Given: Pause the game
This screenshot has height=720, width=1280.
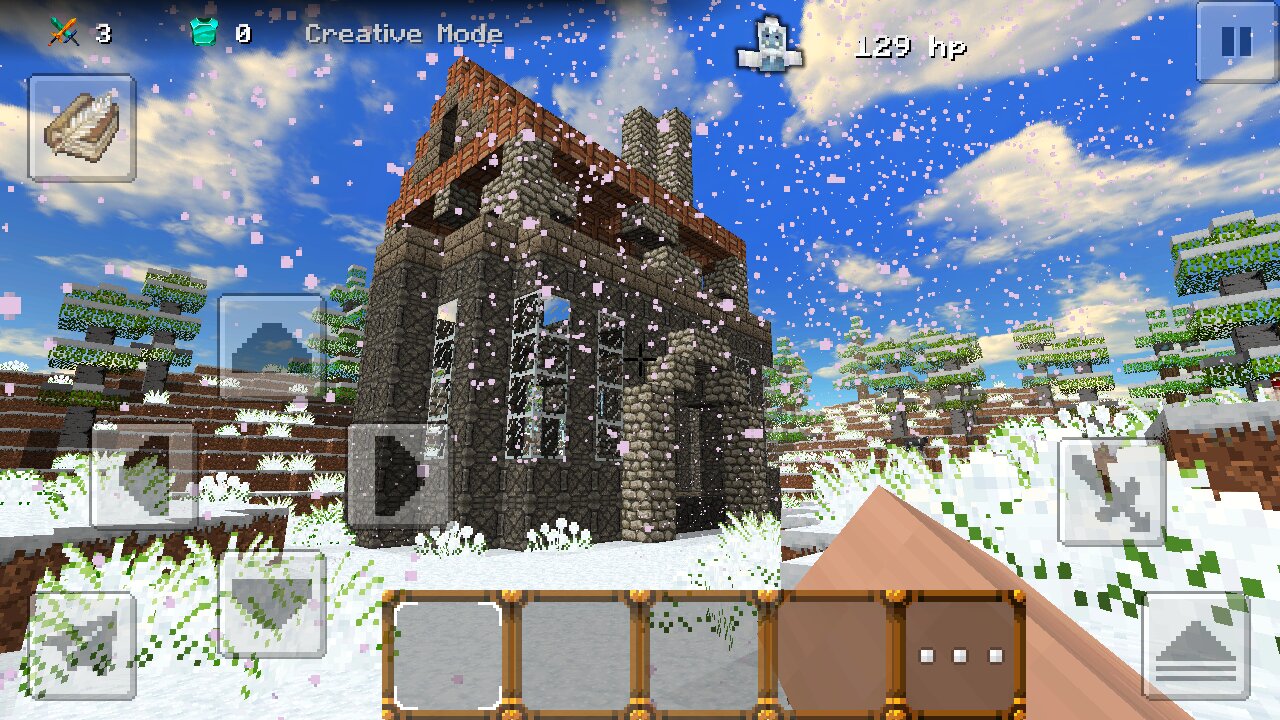Looking at the screenshot, I should 1236,42.
